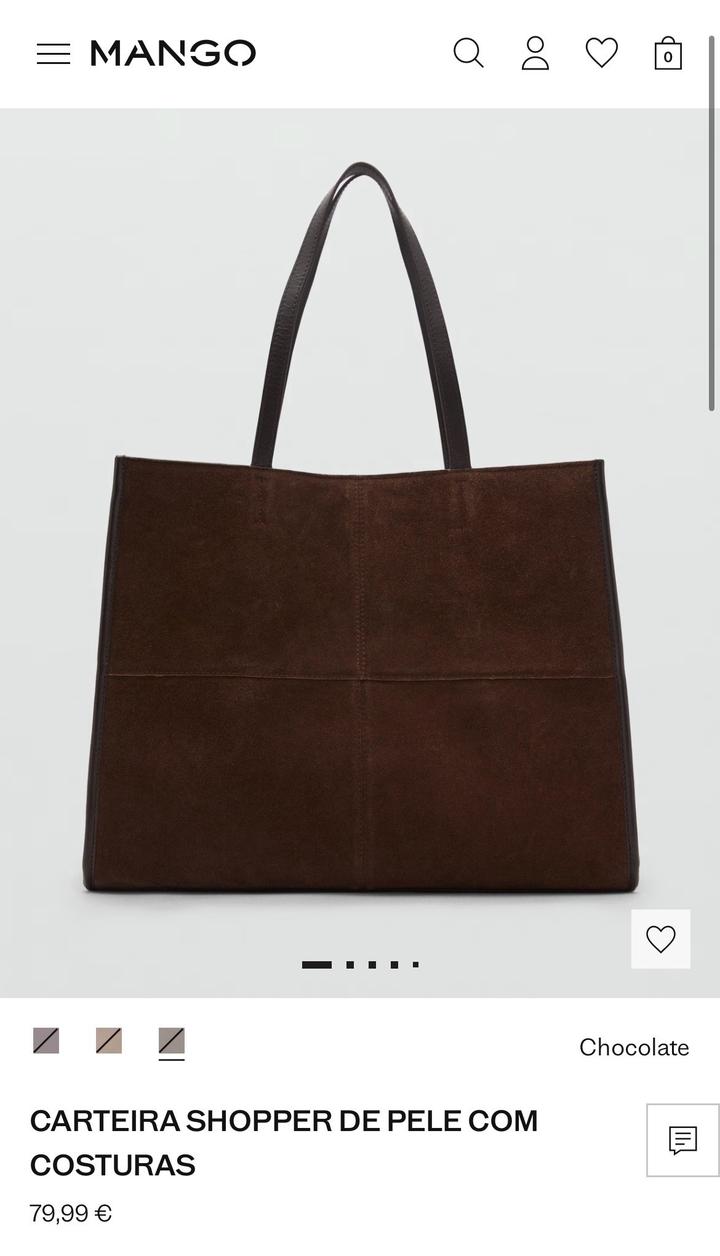
Task: Select the beige color swatch
Action: 109,1041
